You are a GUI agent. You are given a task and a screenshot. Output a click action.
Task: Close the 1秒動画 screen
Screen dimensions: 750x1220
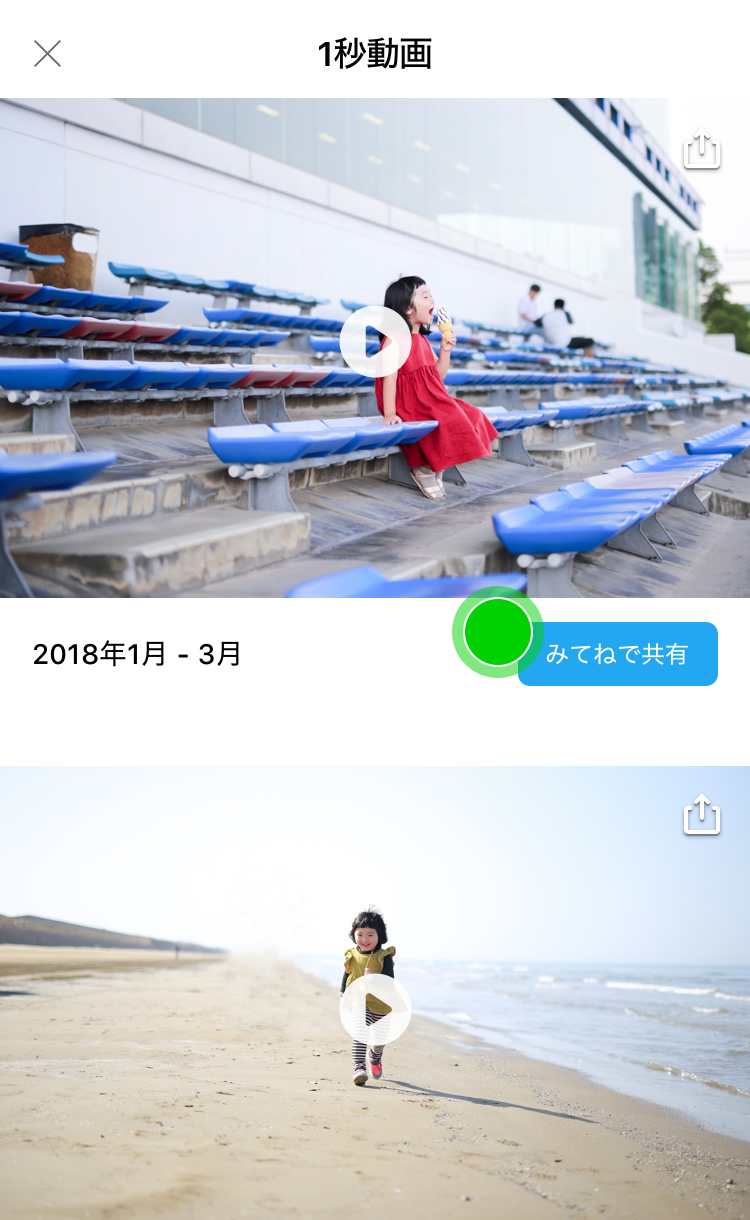47,54
